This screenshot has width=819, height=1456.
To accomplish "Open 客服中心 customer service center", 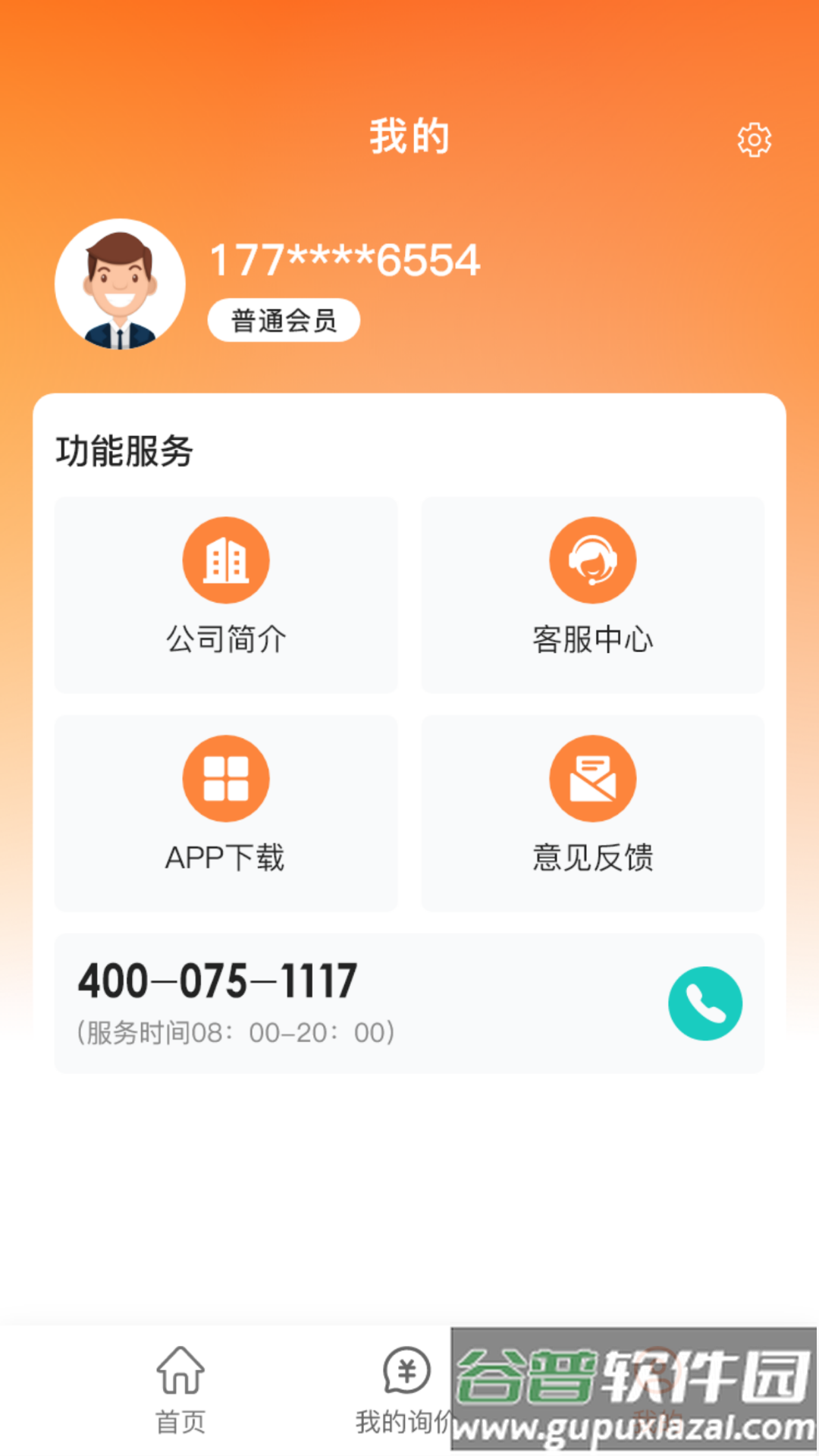I will (592, 595).
